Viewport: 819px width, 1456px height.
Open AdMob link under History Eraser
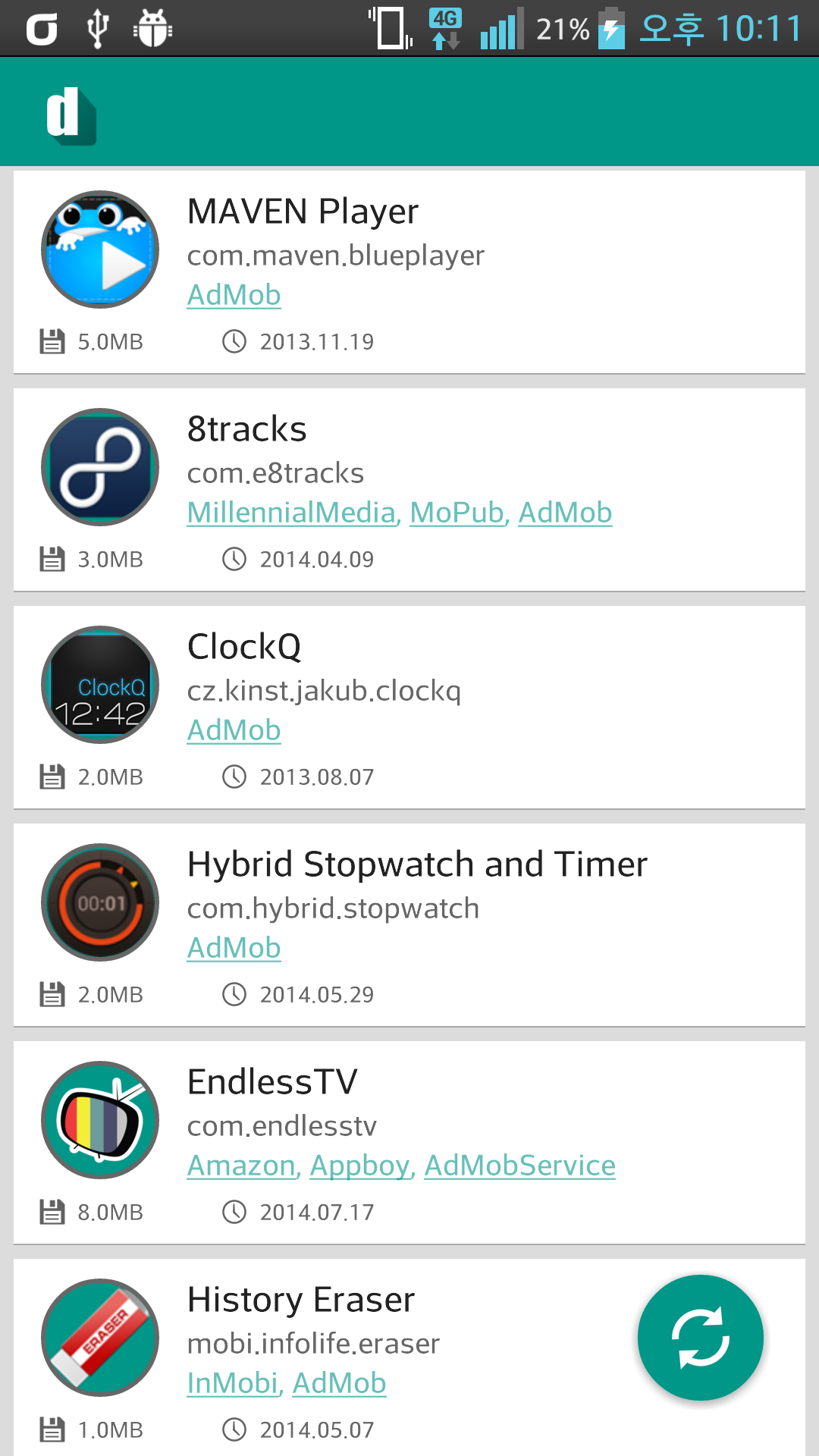tap(339, 1383)
